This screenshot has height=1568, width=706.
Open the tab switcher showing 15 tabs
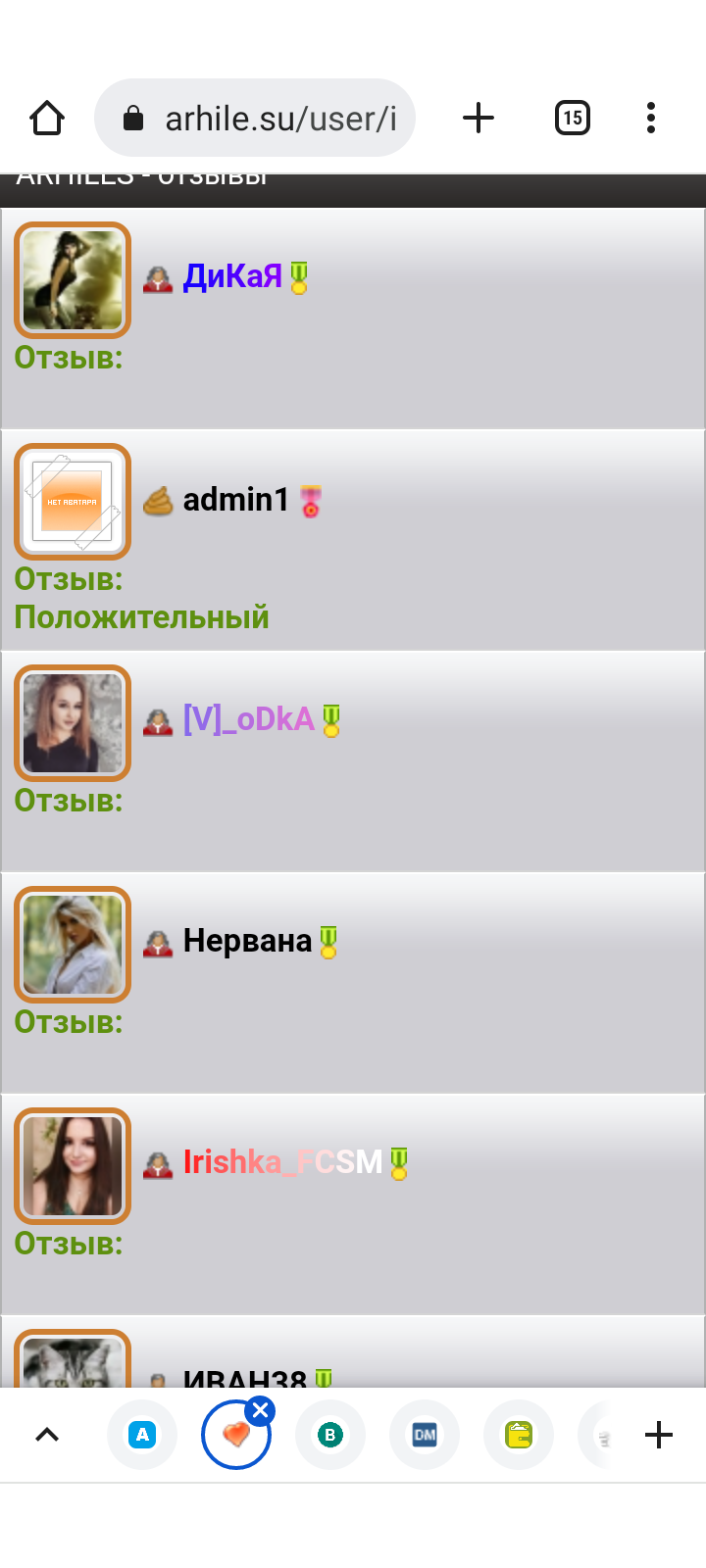(x=572, y=119)
